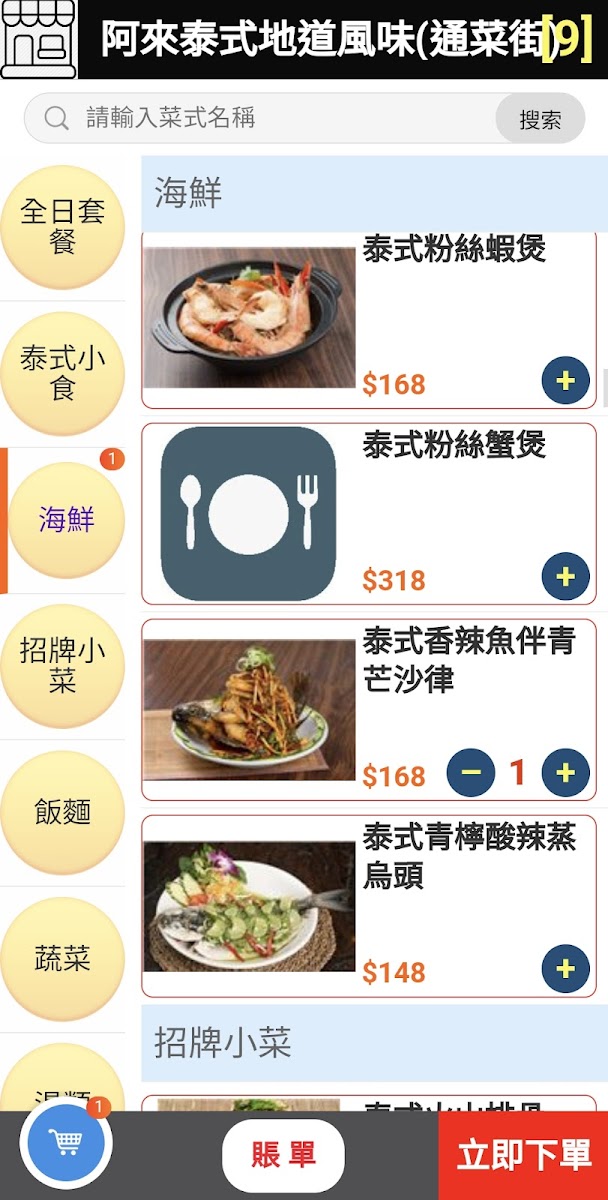Open the shopping cart
Screen dimensions: 608x1200
coord(66,1142)
